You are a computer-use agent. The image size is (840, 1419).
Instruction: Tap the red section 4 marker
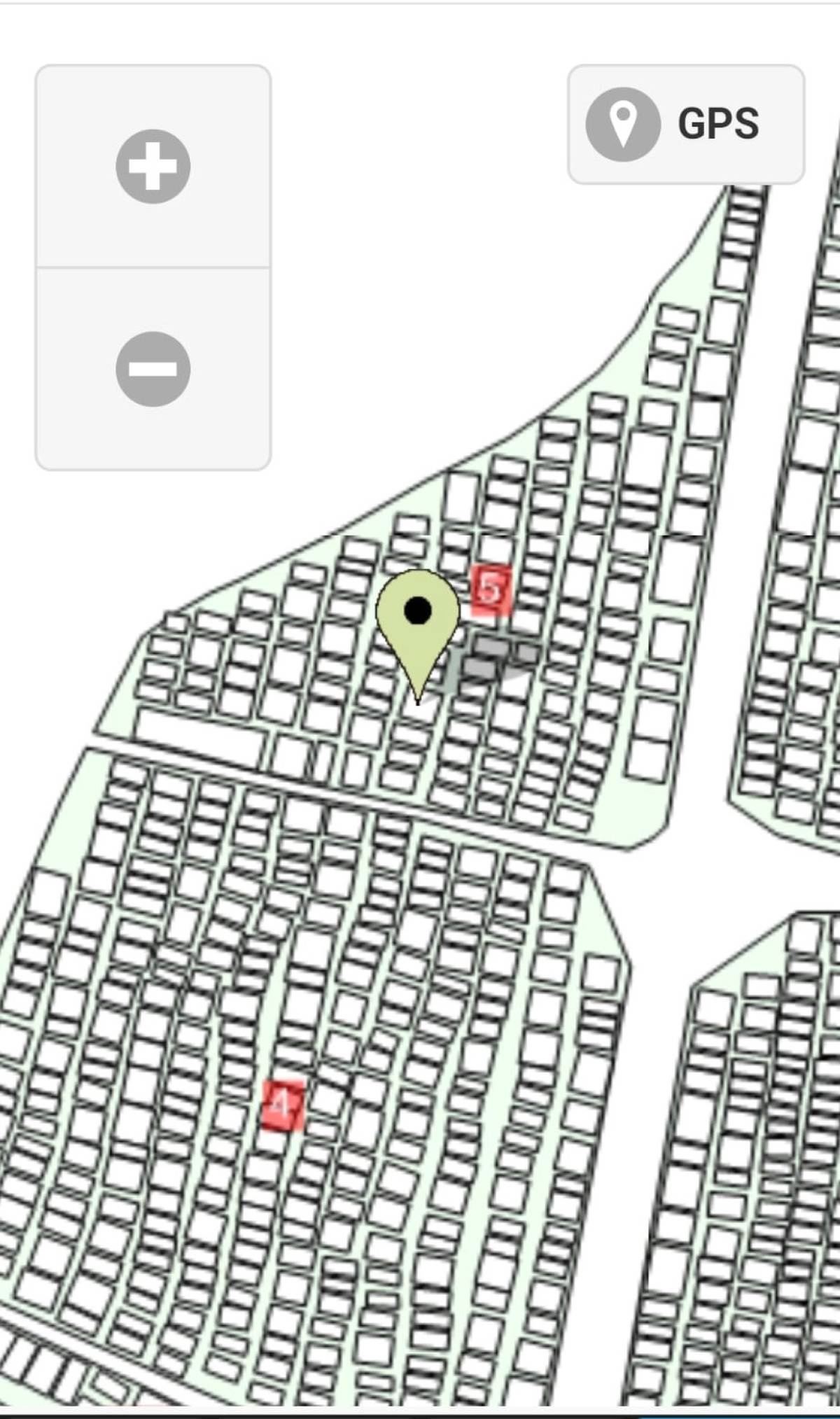click(283, 1105)
